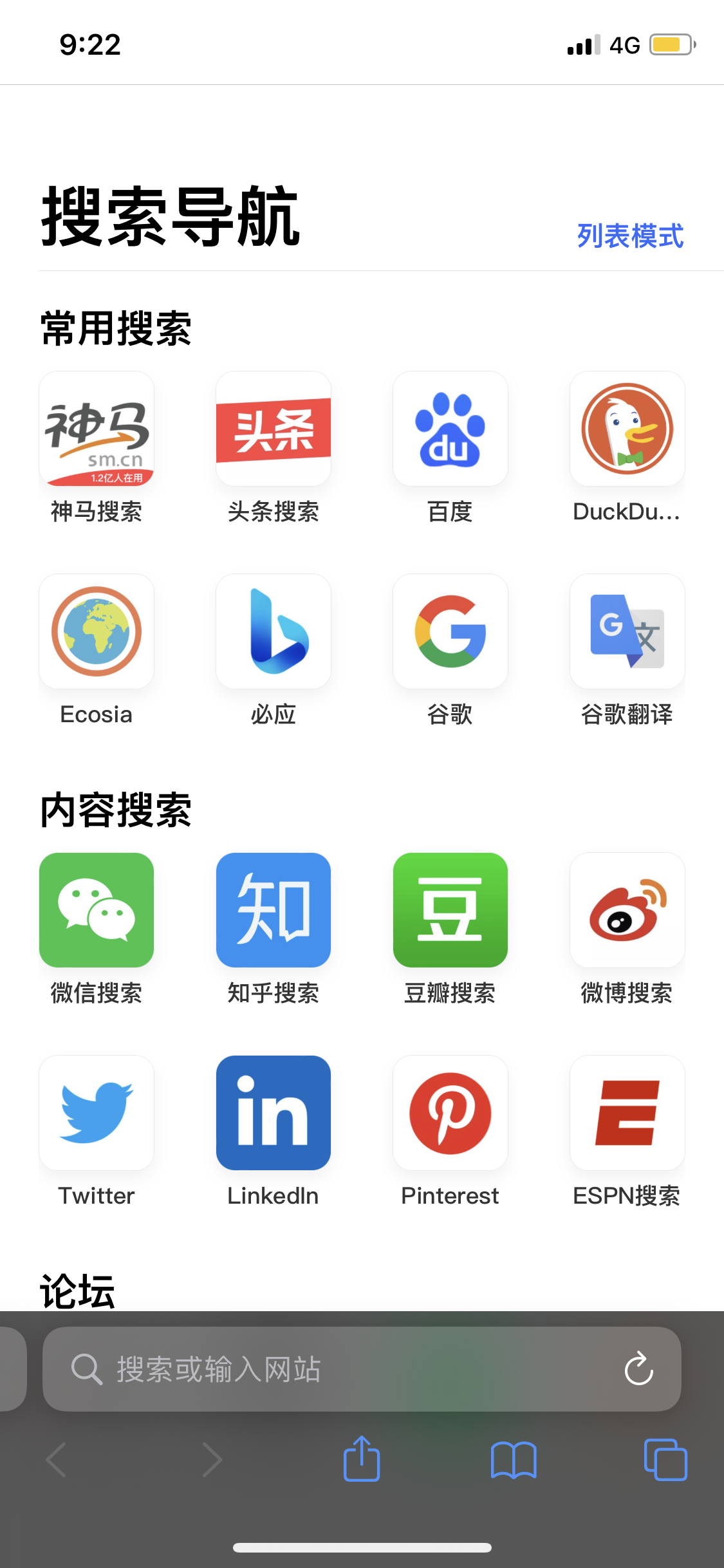Open DuckDuckGo search tile

pyautogui.click(x=627, y=429)
